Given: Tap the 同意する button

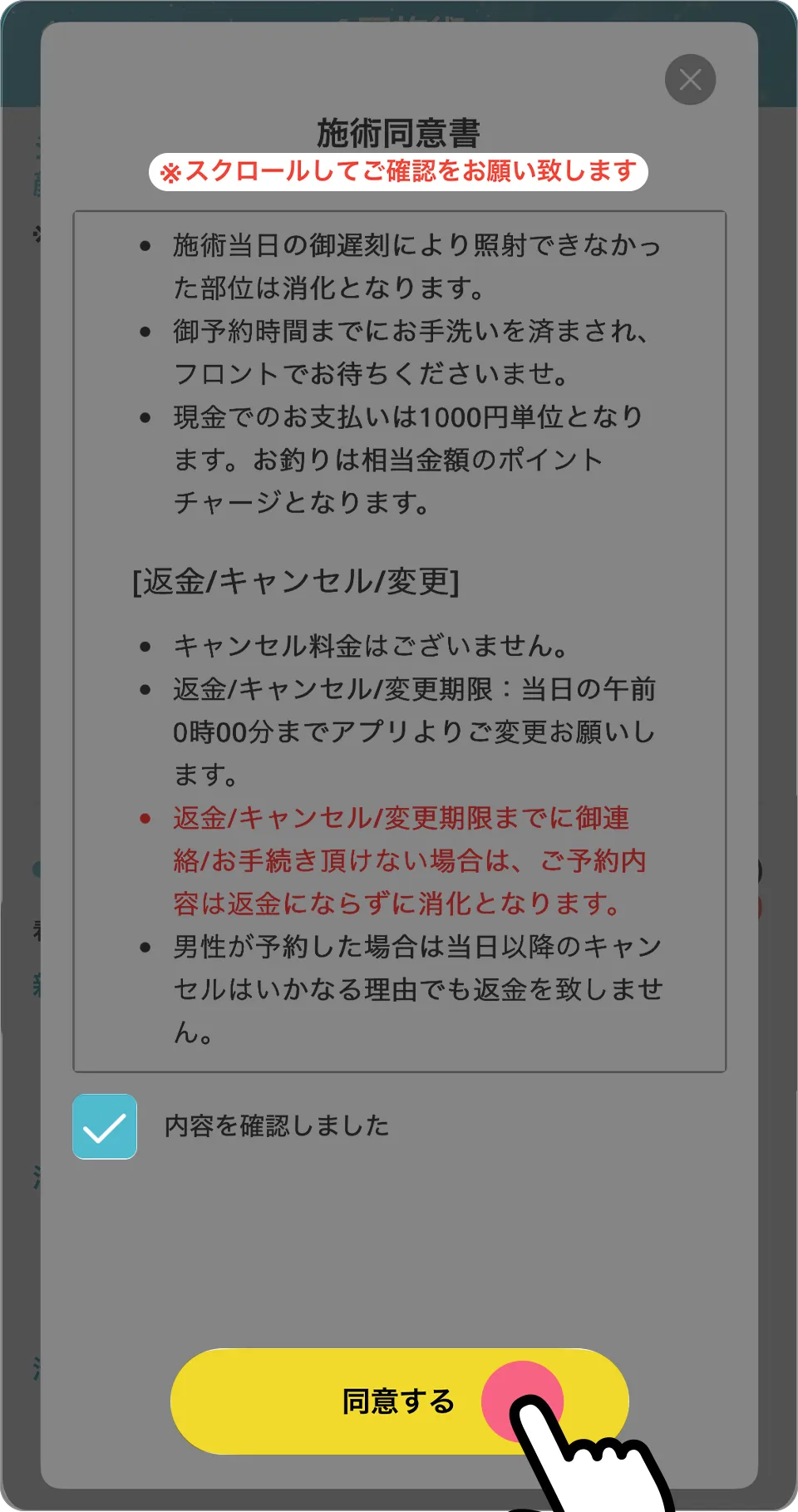Looking at the screenshot, I should pos(398,1401).
